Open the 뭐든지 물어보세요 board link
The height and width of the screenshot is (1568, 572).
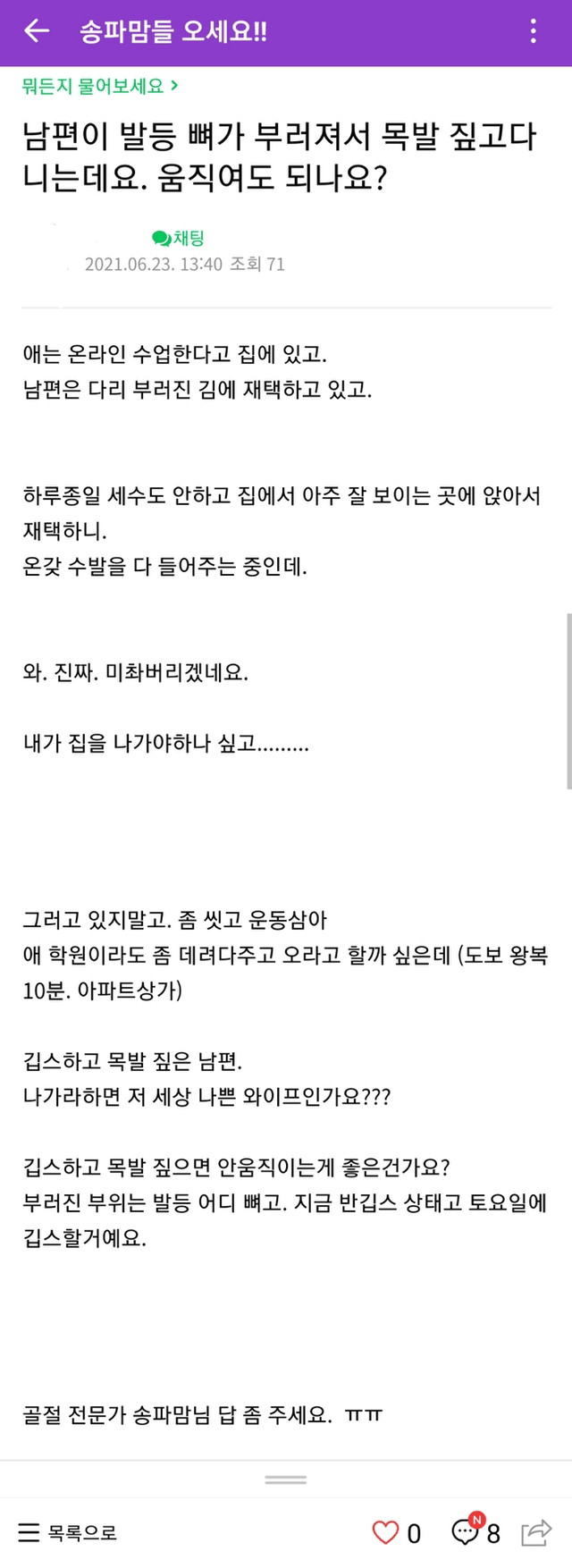[100, 87]
